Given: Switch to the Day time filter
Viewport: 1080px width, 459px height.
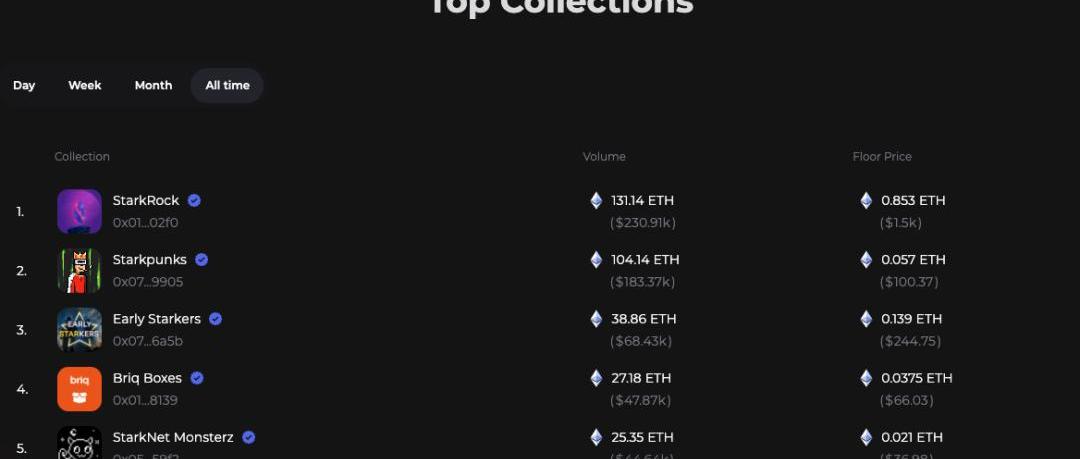Looking at the screenshot, I should [x=24, y=86].
